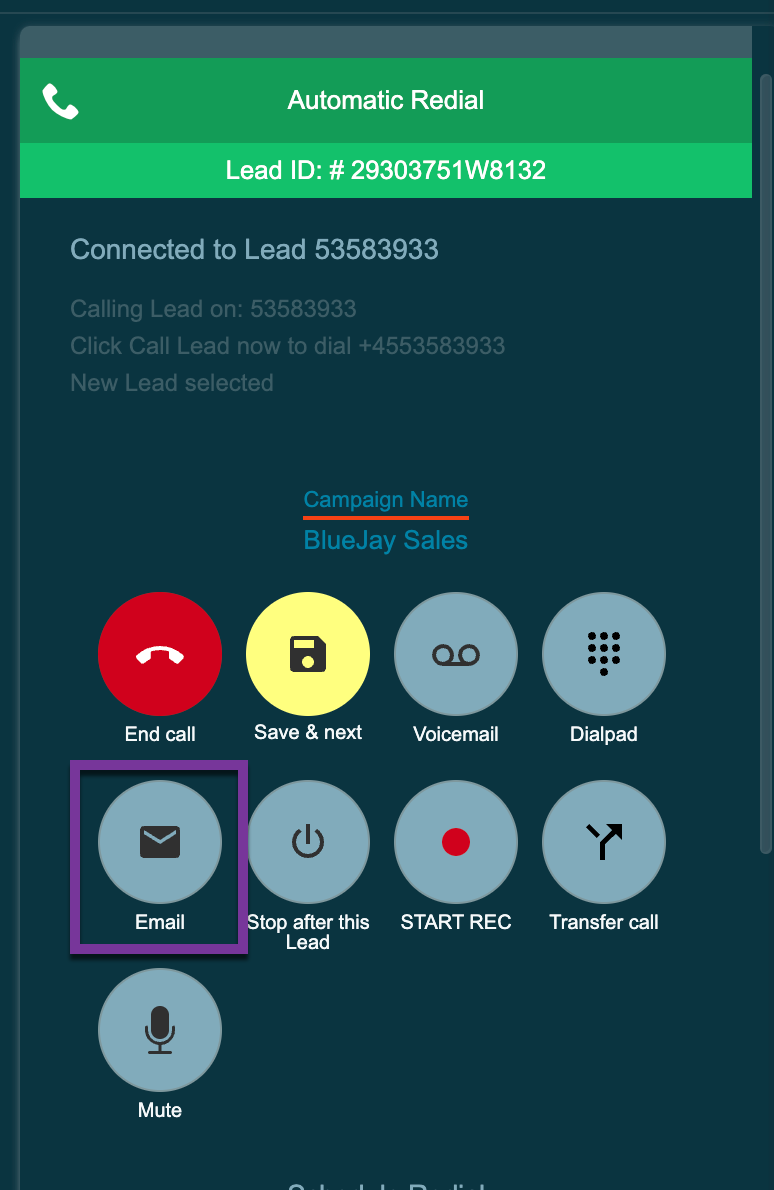Select Stop after this Lead

tap(308, 842)
